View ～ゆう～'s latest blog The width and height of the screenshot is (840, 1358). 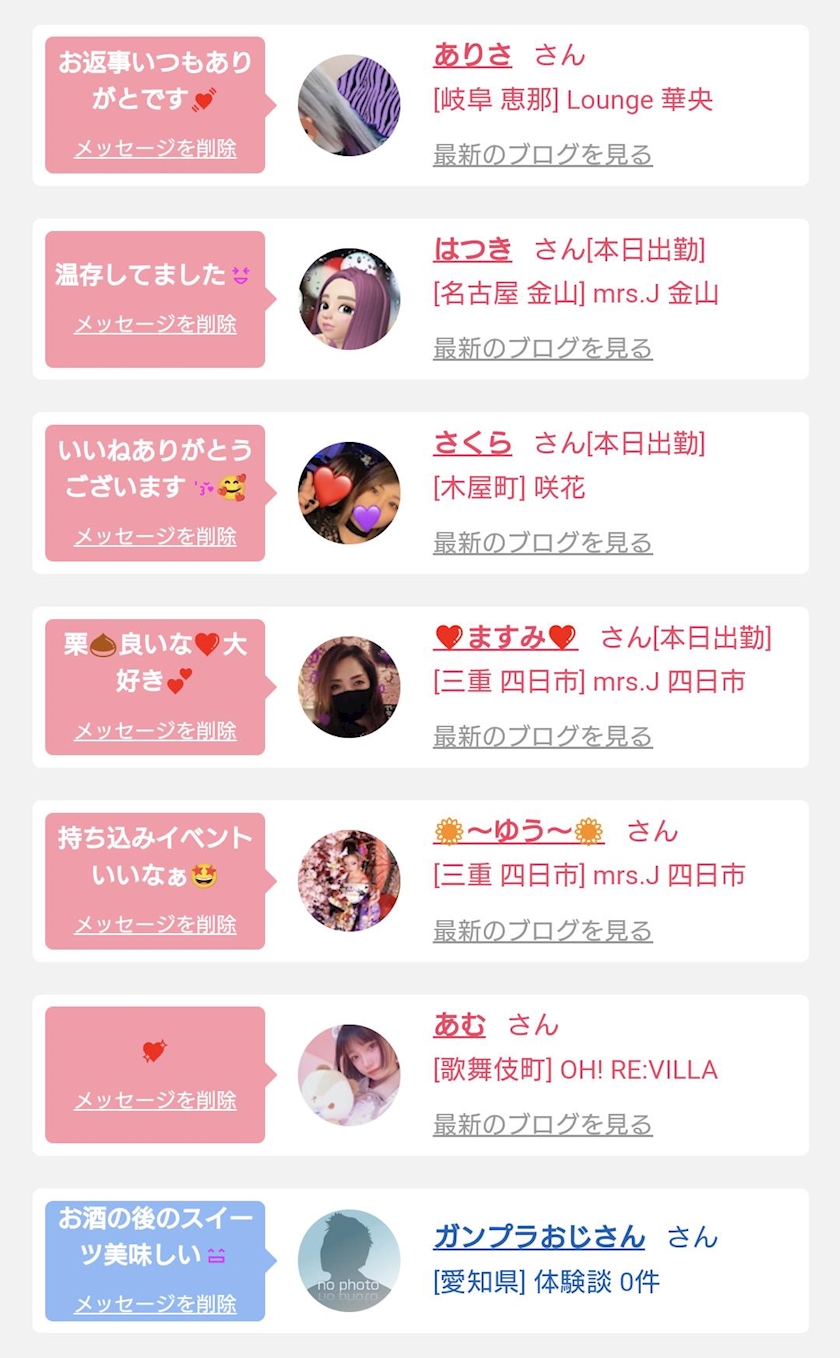click(x=542, y=931)
